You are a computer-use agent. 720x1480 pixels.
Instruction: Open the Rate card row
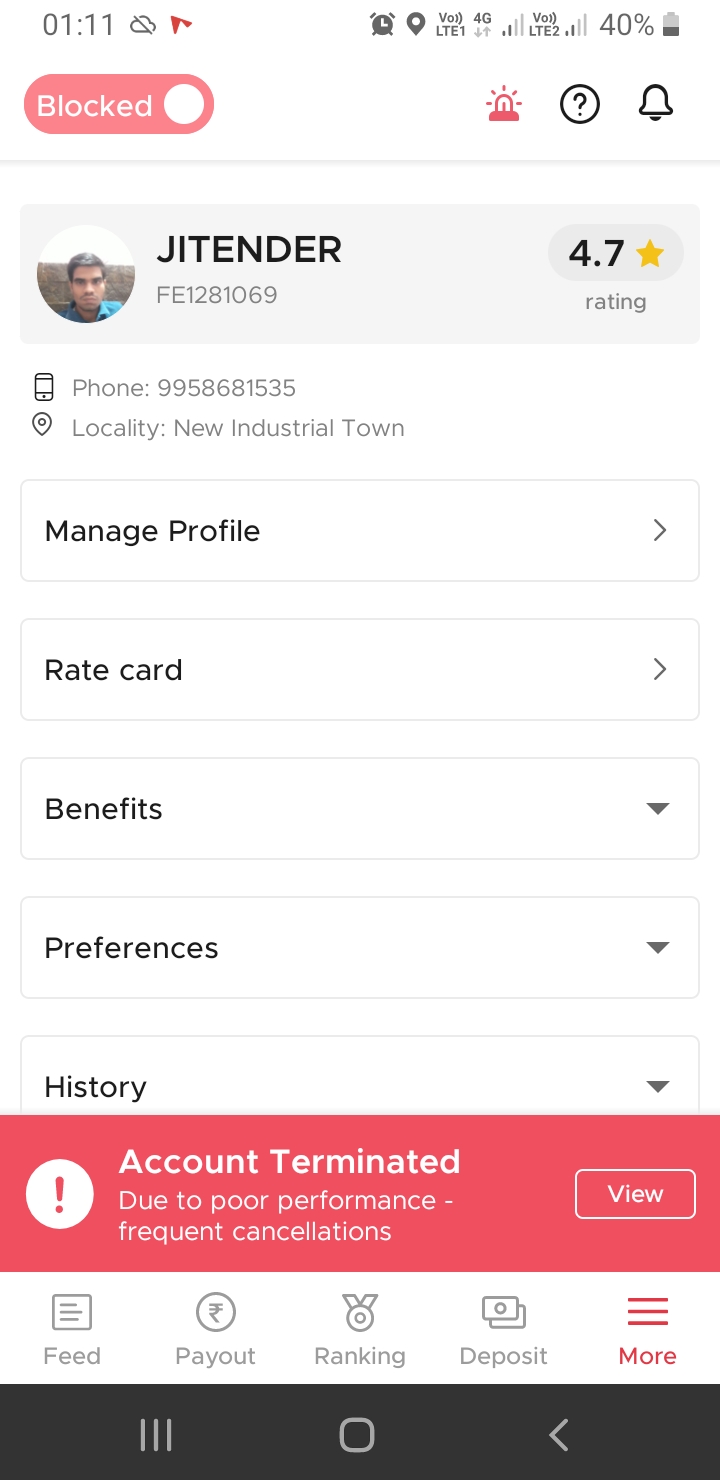point(360,669)
